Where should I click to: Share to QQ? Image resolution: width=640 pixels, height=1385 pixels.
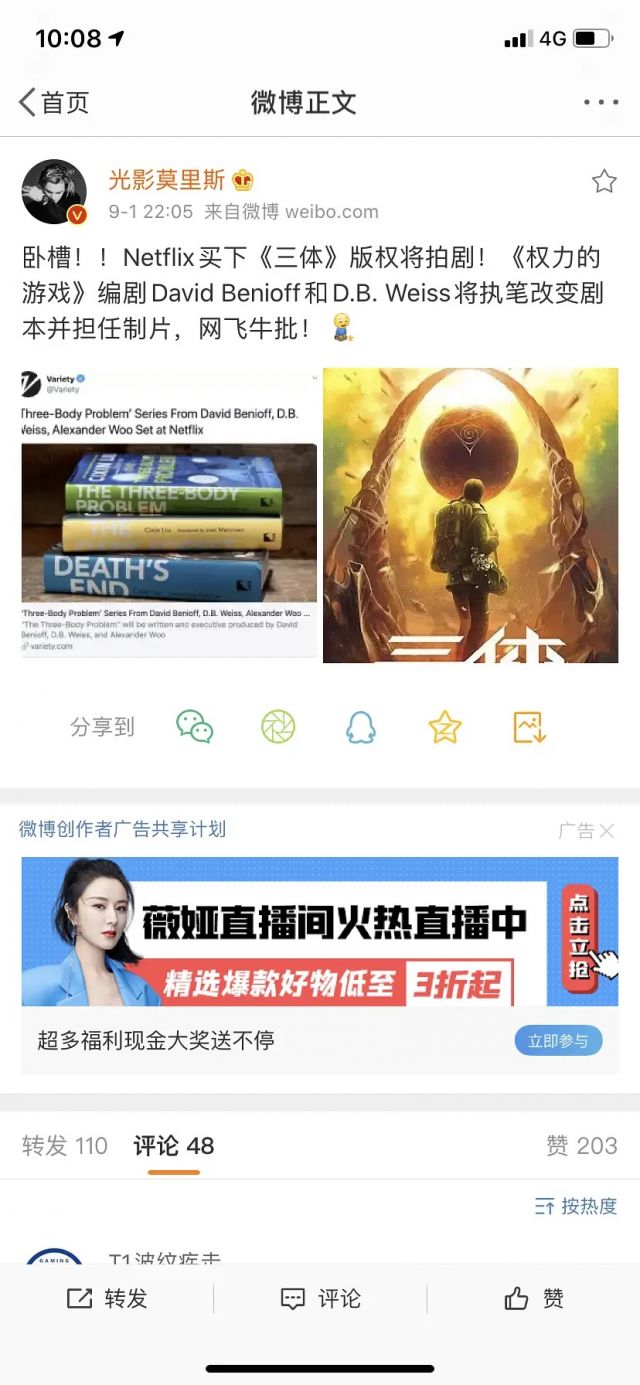pyautogui.click(x=360, y=727)
